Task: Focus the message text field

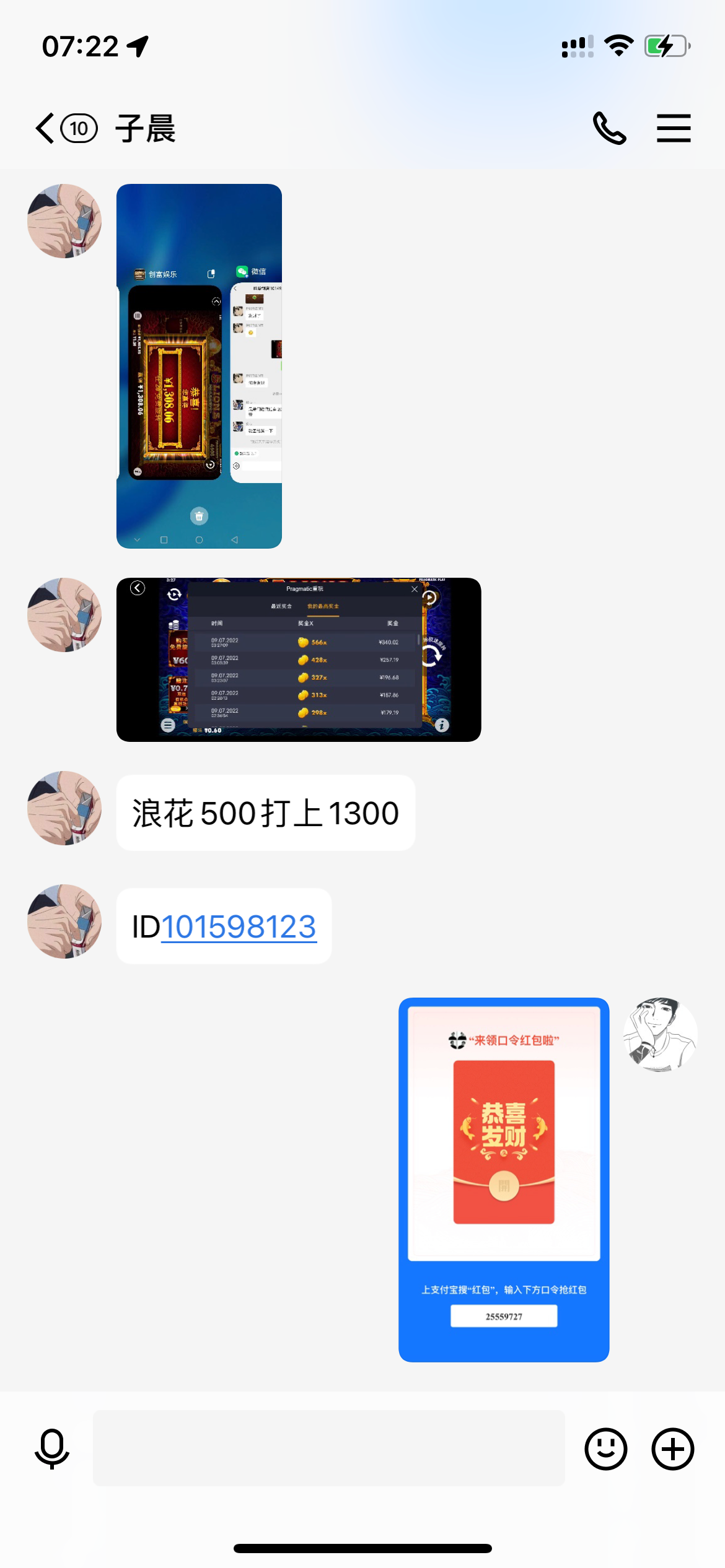Action: coord(328,1449)
